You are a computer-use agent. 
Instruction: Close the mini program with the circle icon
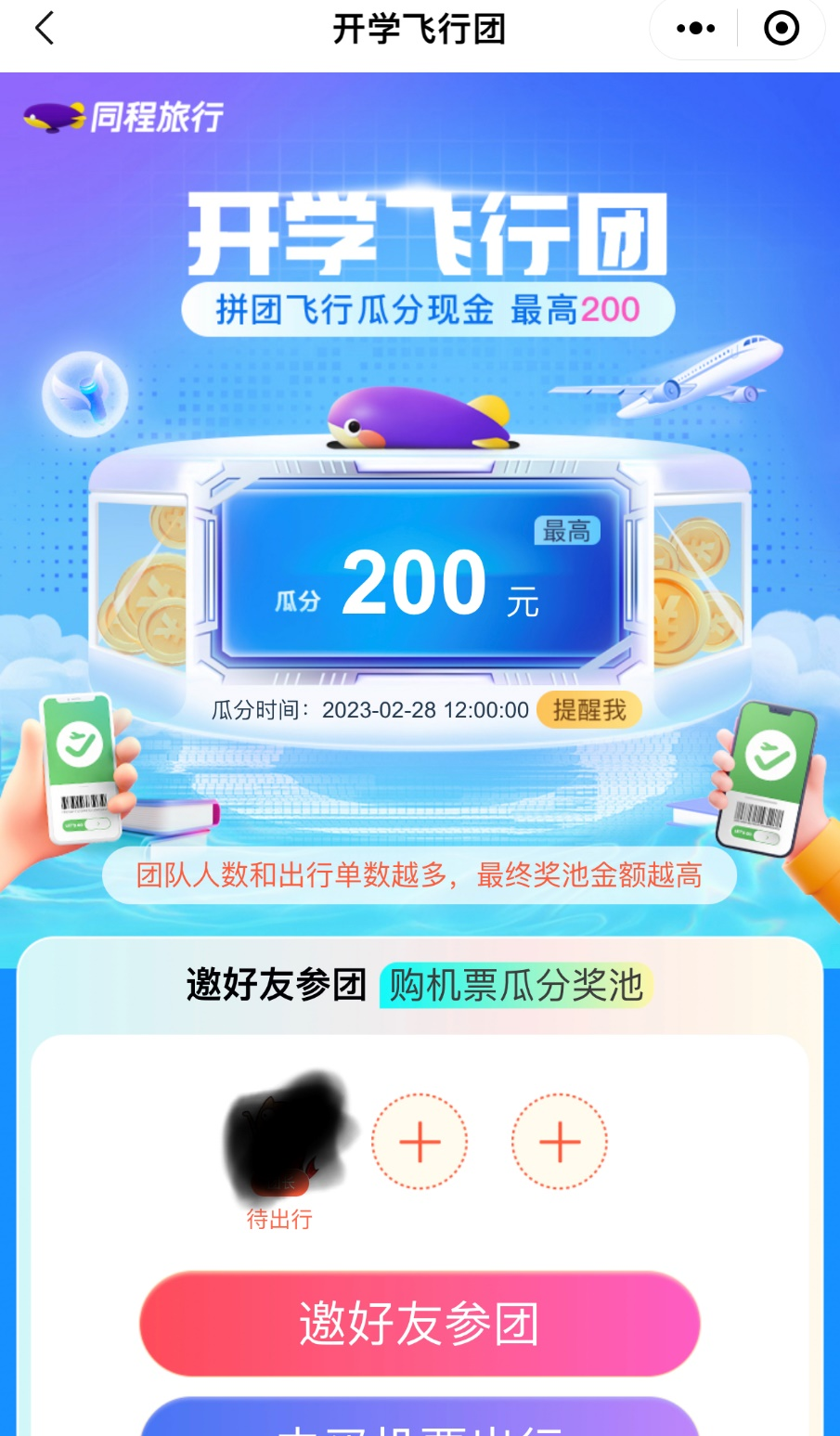[x=782, y=29]
